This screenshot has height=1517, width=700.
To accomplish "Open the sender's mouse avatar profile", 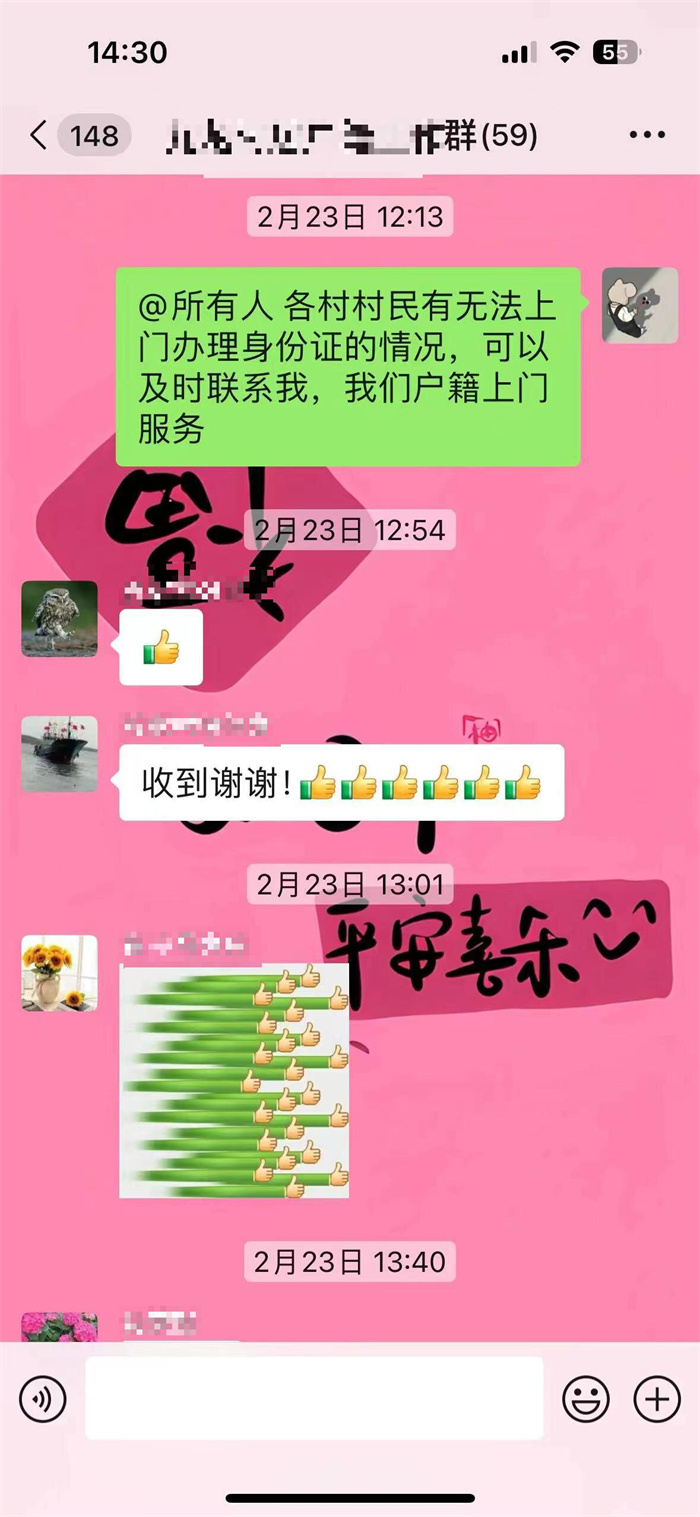I will (x=639, y=306).
